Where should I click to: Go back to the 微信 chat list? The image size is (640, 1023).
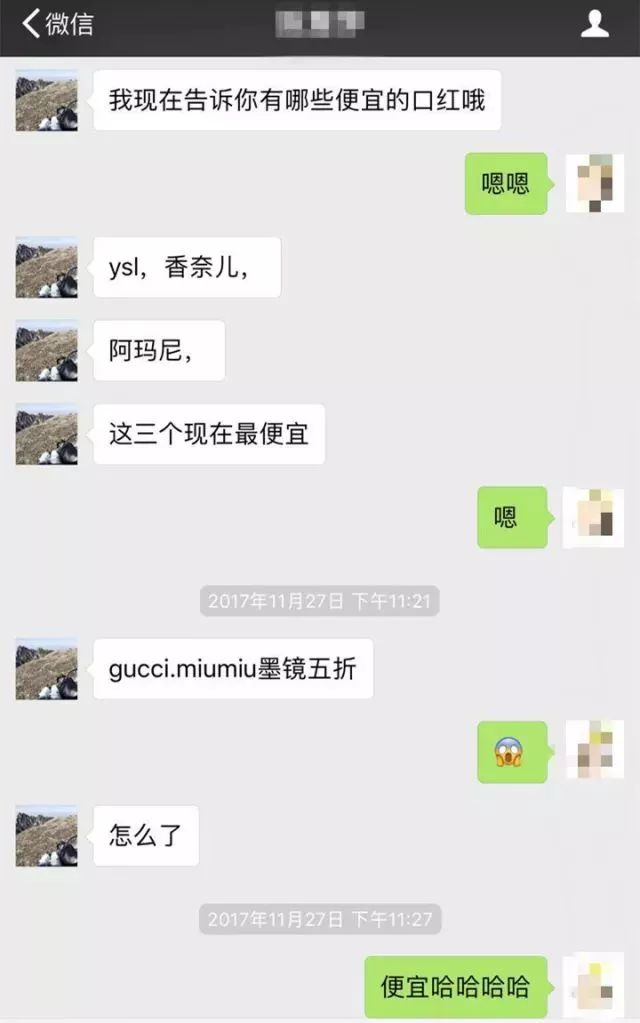pos(57,24)
